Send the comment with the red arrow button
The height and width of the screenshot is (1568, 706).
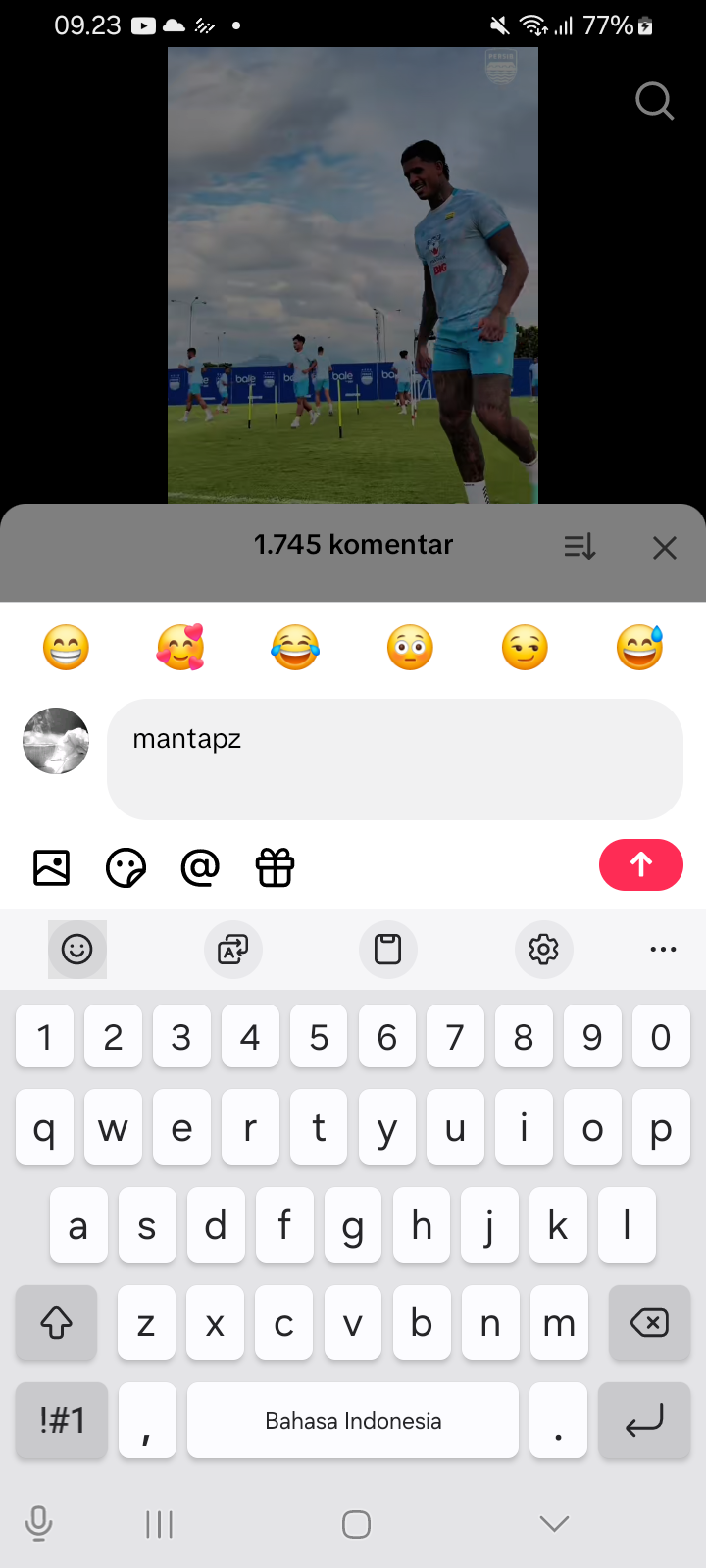(640, 864)
